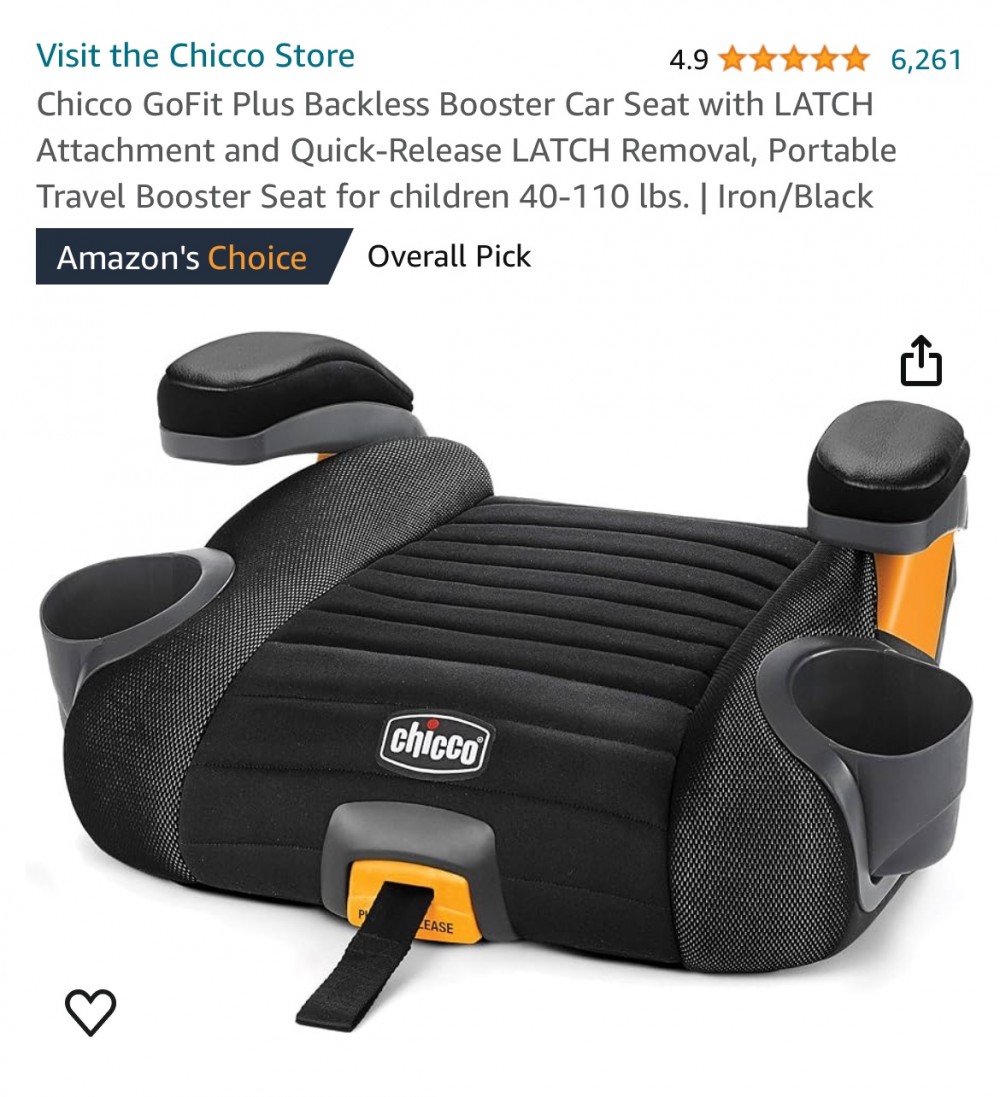Tap the Amazon's Choice badge
Viewport: 1000px width, 1097px height.
183,257
